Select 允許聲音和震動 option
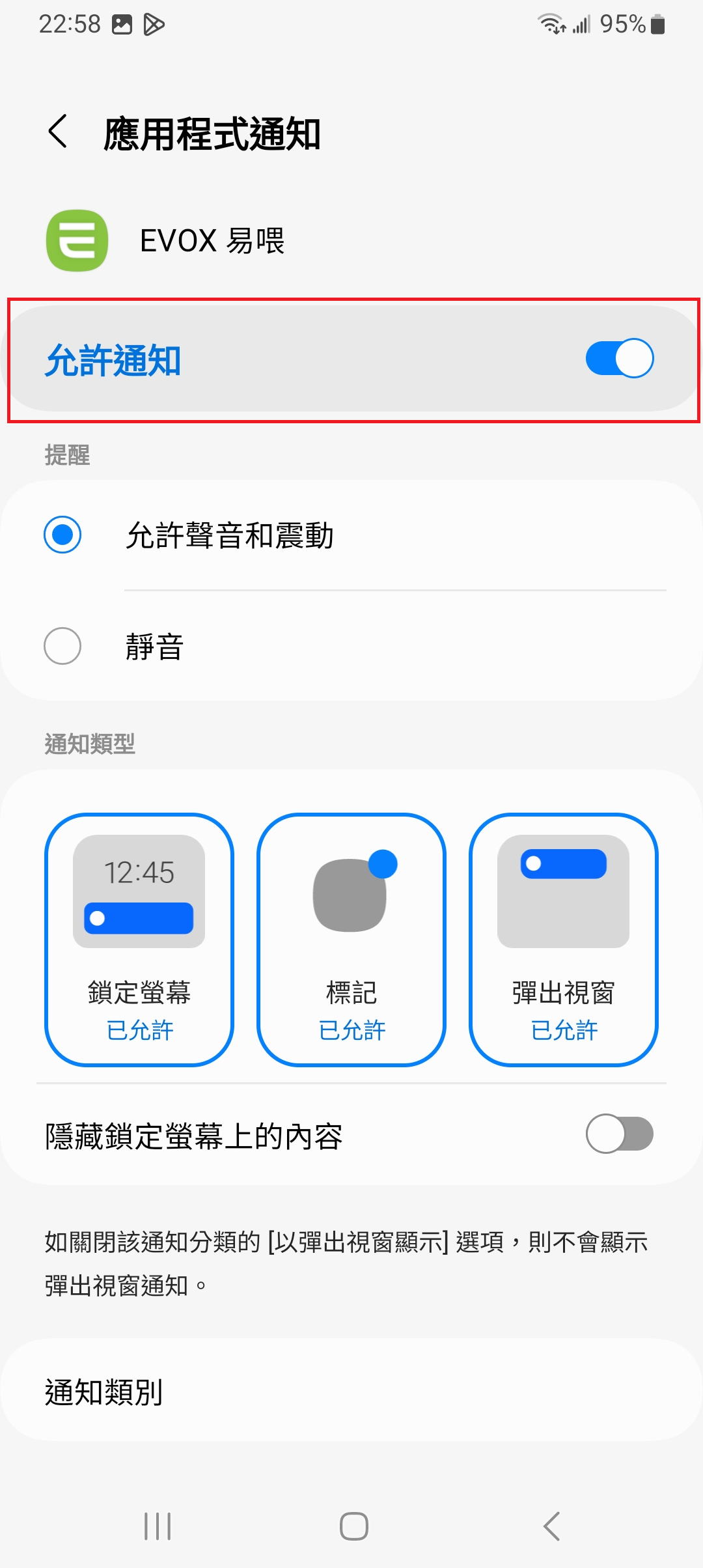The height and width of the screenshot is (1568, 703). coord(351,535)
